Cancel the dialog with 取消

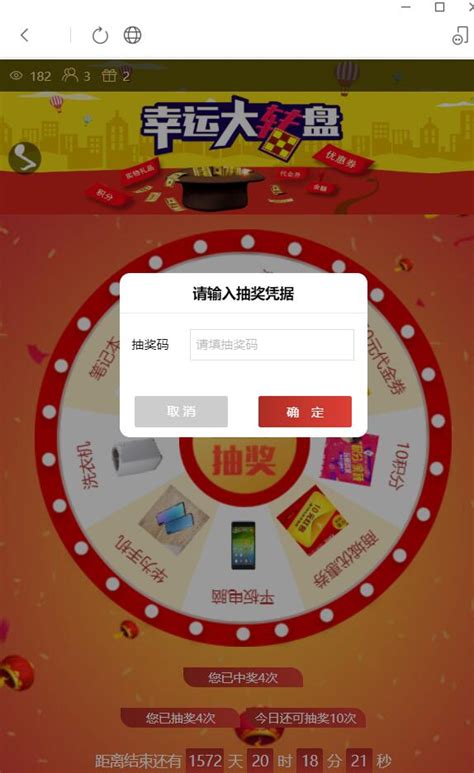point(181,411)
